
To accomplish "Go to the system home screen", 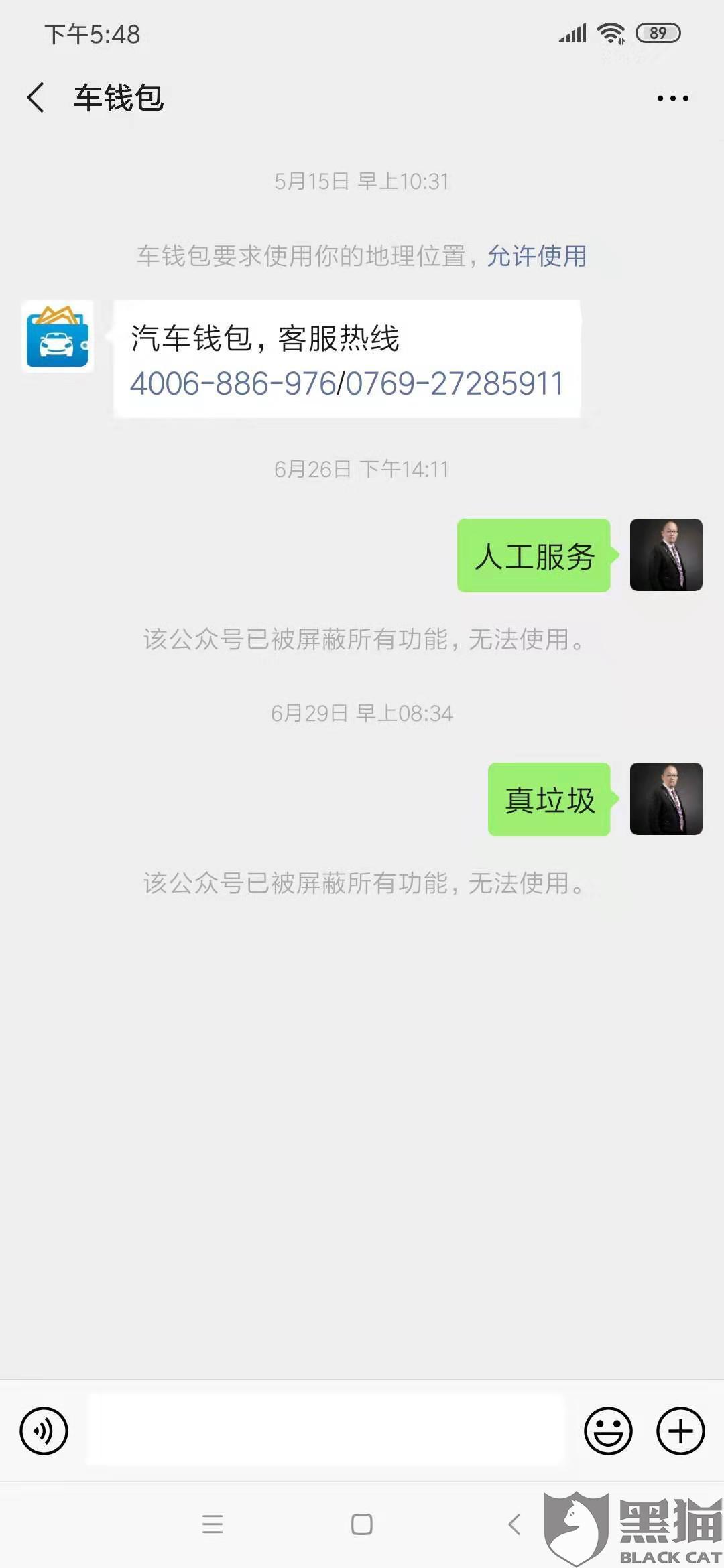I will [x=362, y=1524].
